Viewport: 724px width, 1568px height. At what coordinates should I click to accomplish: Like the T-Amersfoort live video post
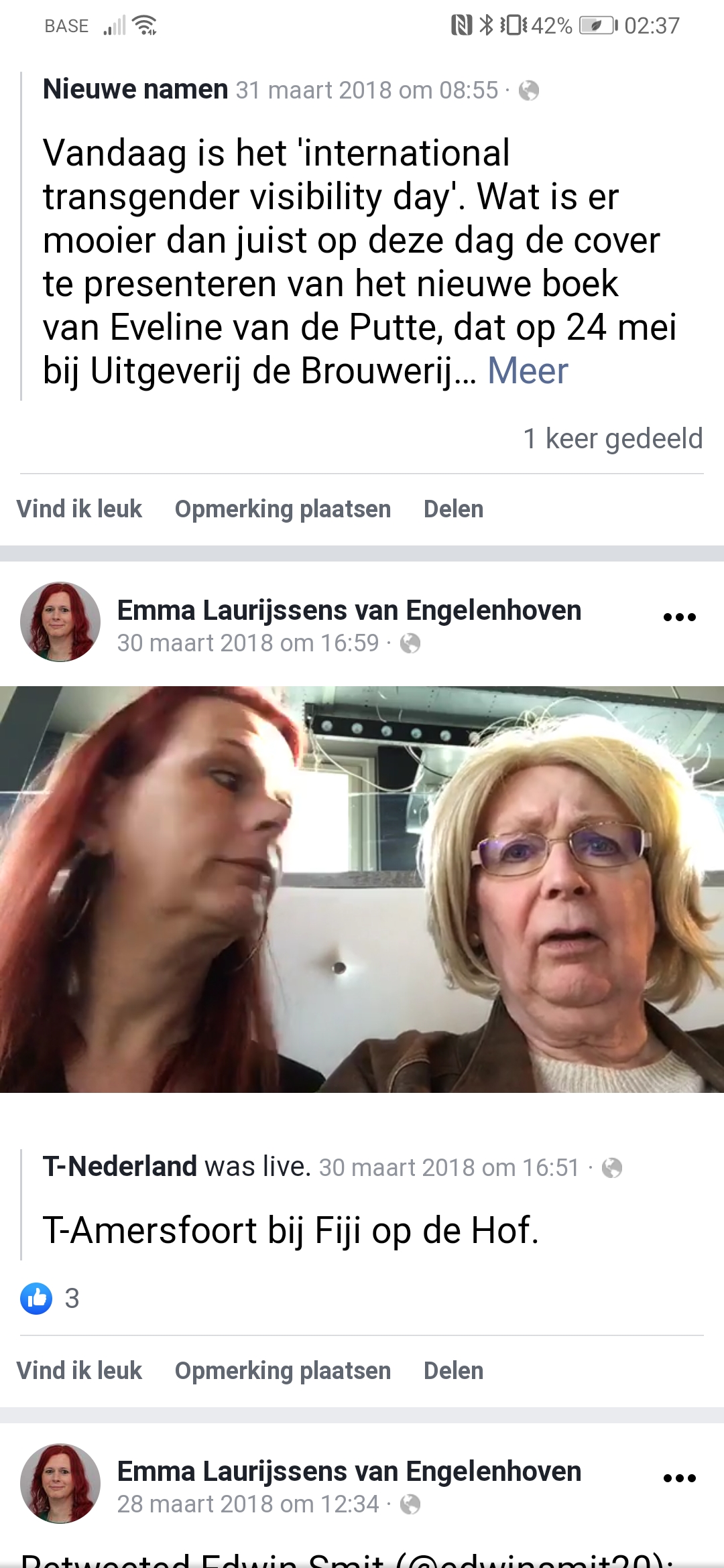click(x=79, y=1371)
